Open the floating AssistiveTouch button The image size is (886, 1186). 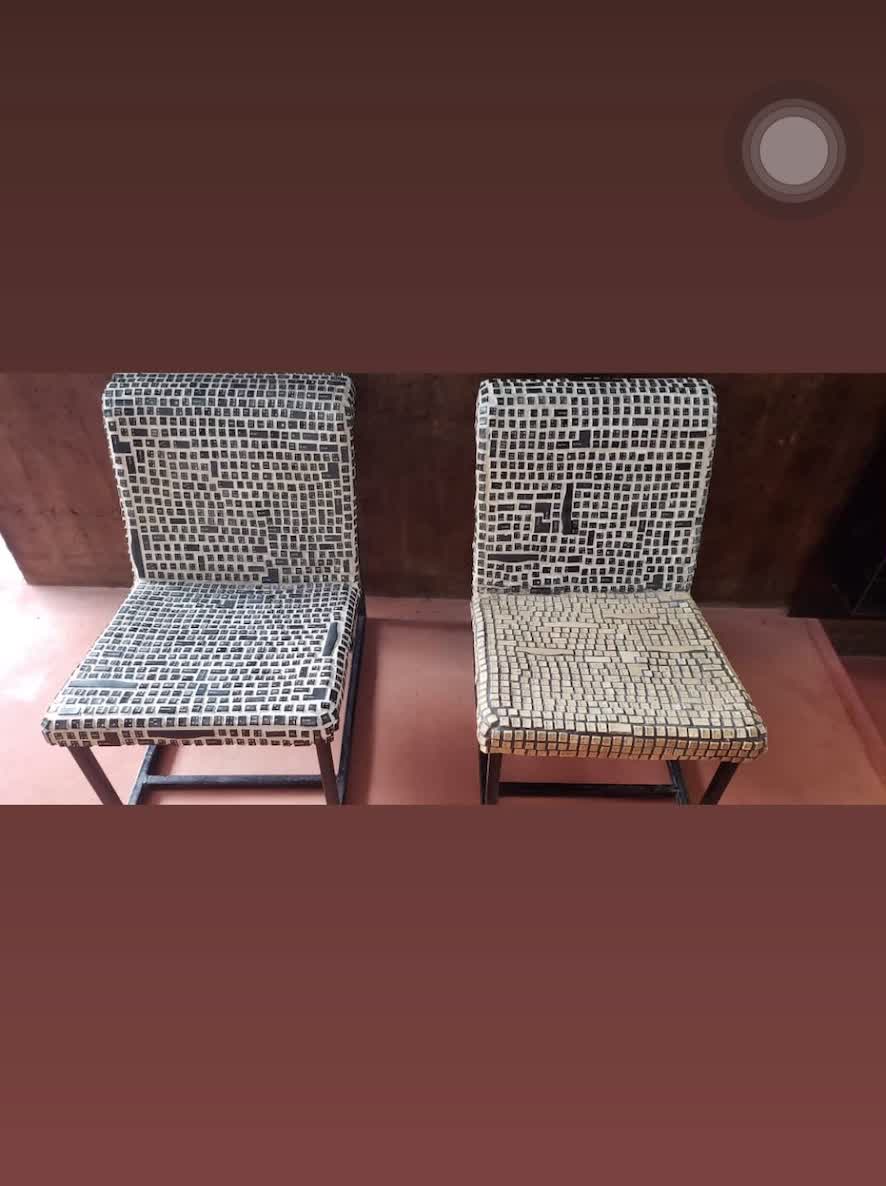point(793,151)
